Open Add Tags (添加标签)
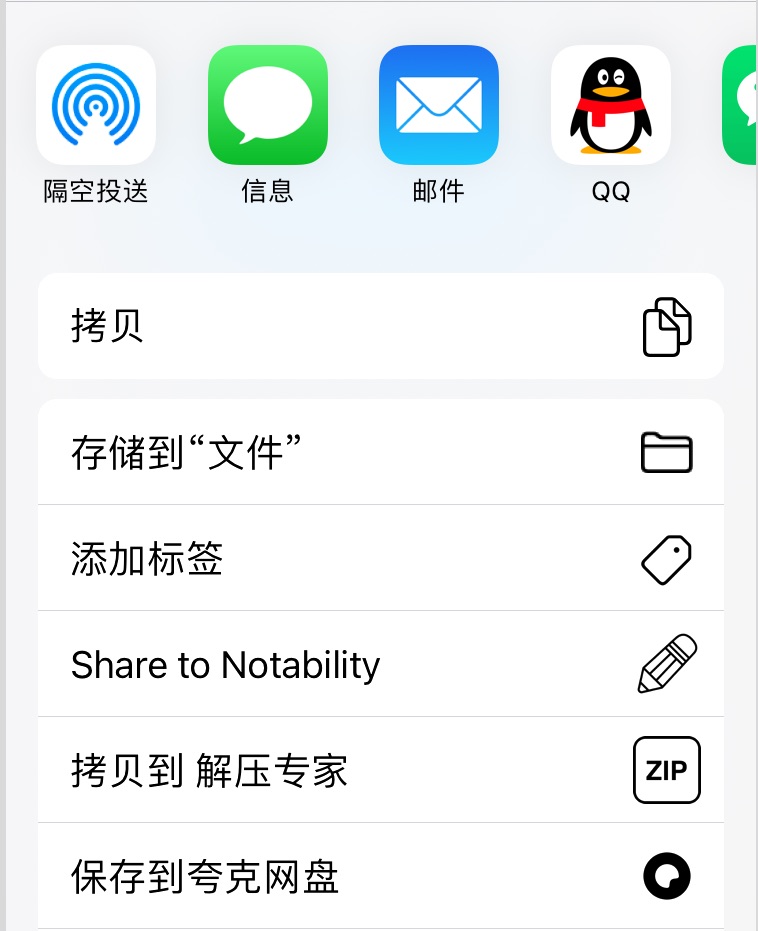The image size is (758, 931). click(380, 559)
